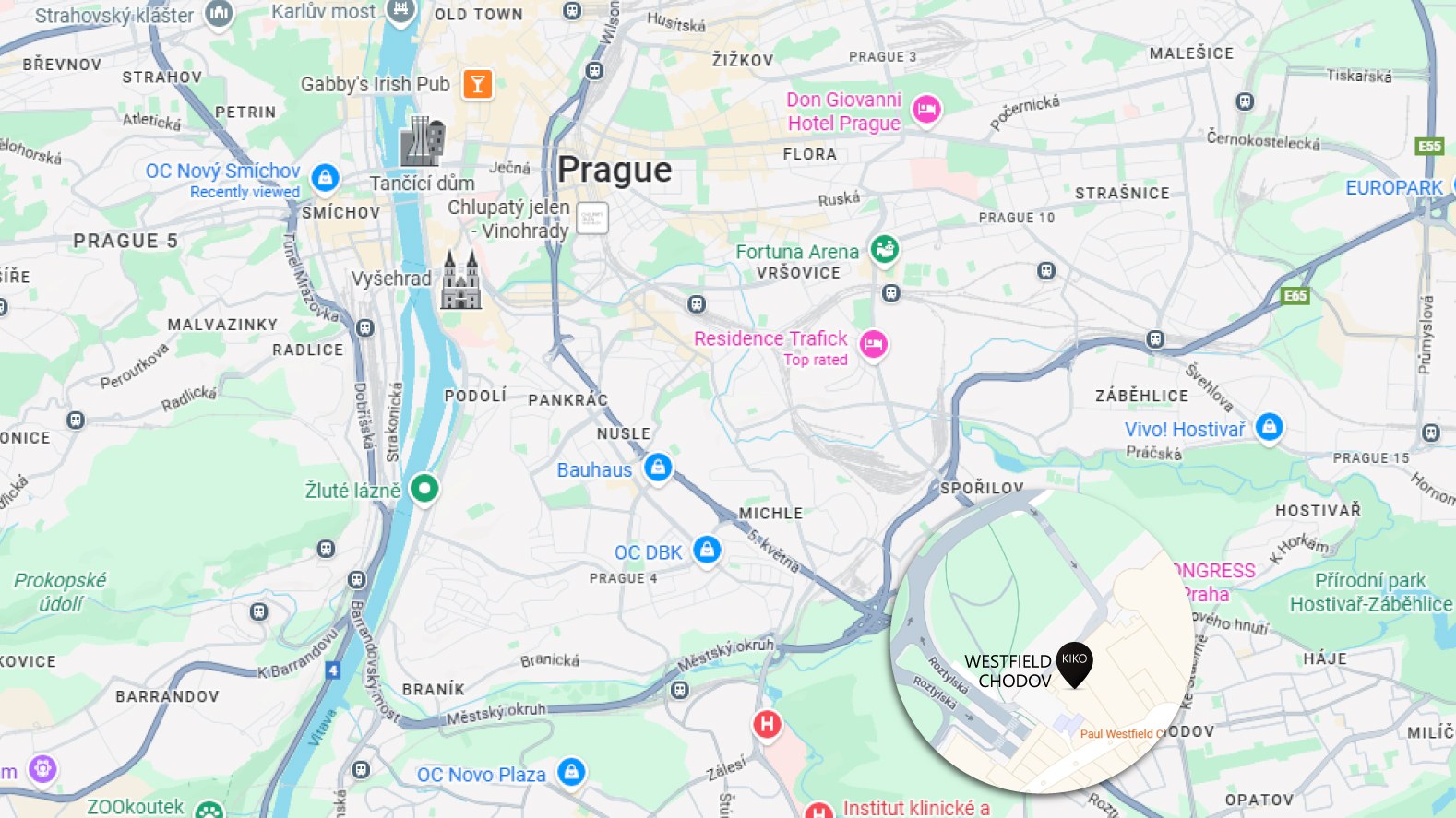
Task: Select the EUROPARK shopping label
Action: pyautogui.click(x=1393, y=188)
